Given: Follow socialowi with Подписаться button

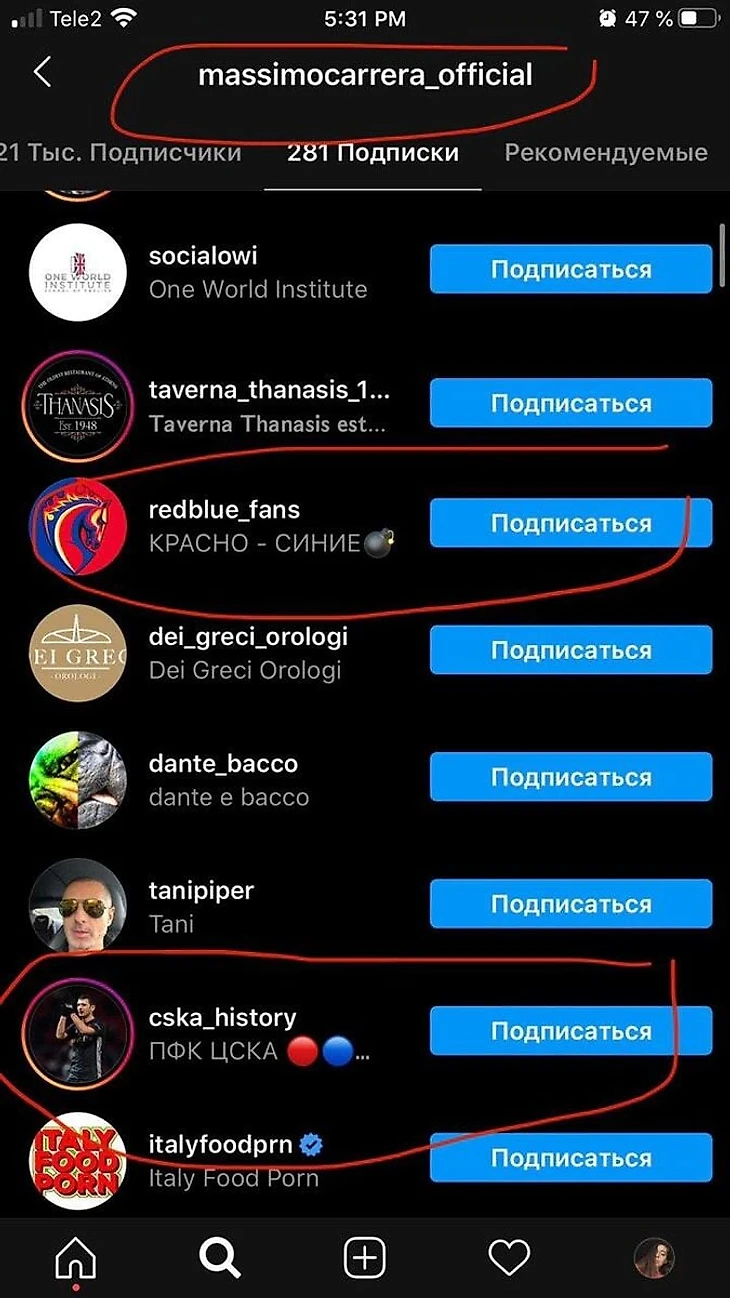Looking at the screenshot, I should pos(570,270).
